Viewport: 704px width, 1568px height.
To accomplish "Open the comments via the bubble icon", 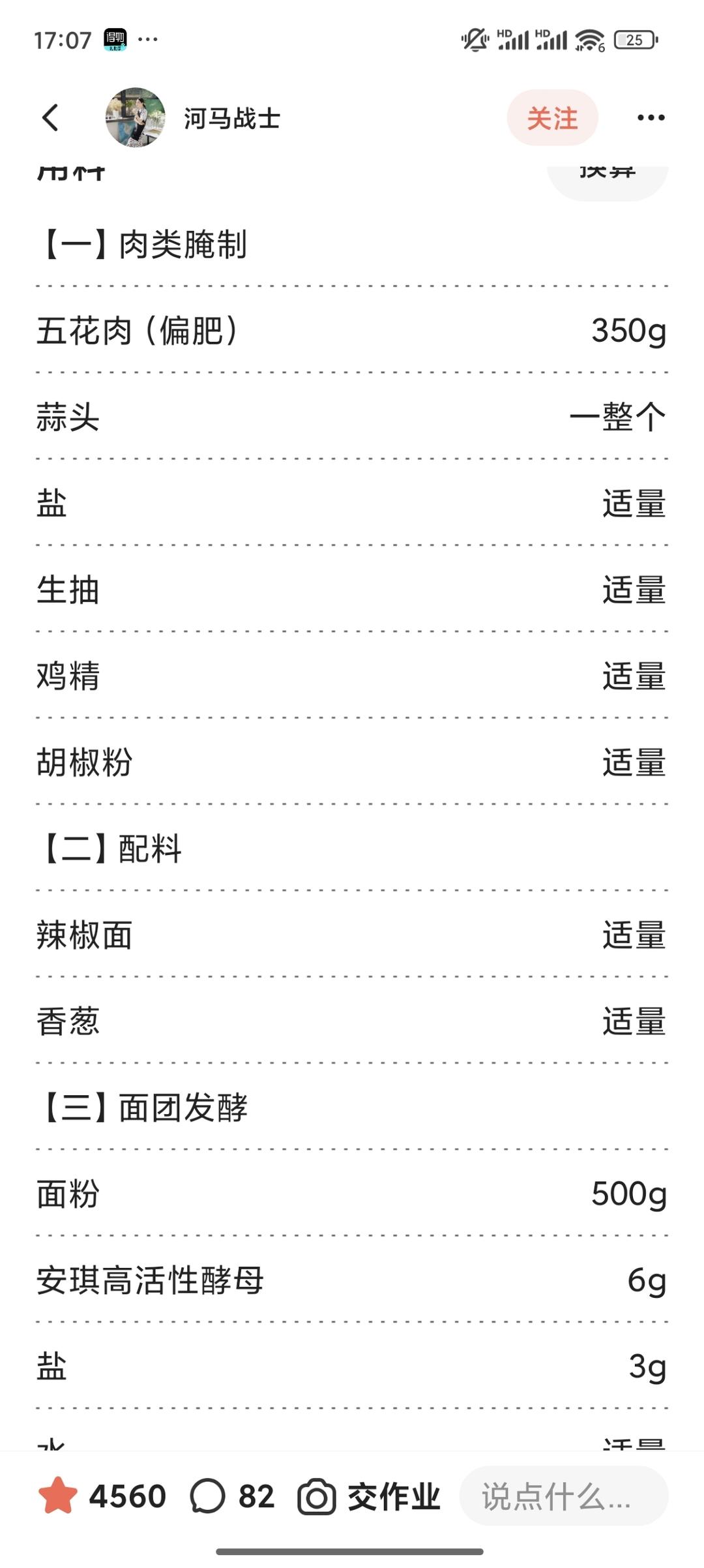I will [x=207, y=1496].
